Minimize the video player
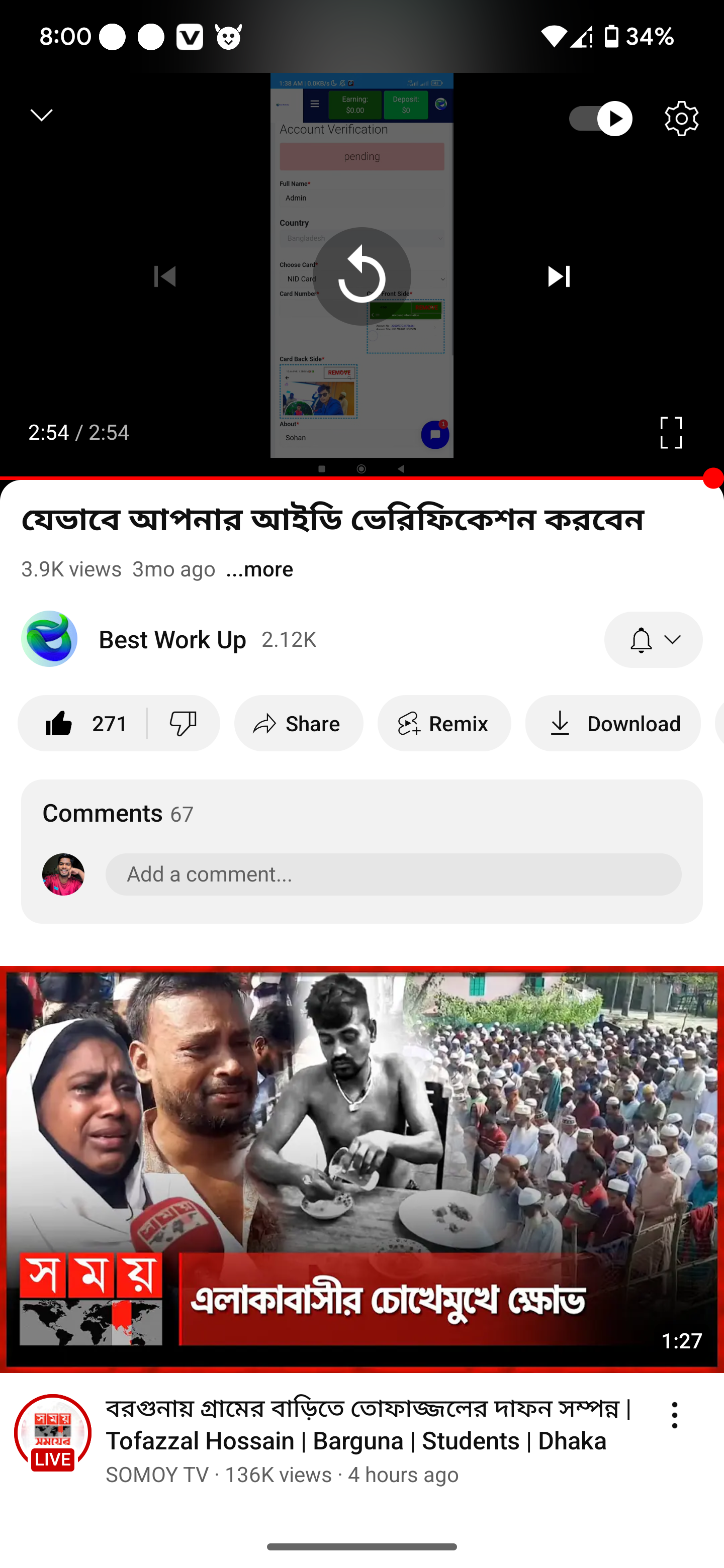 [41, 115]
